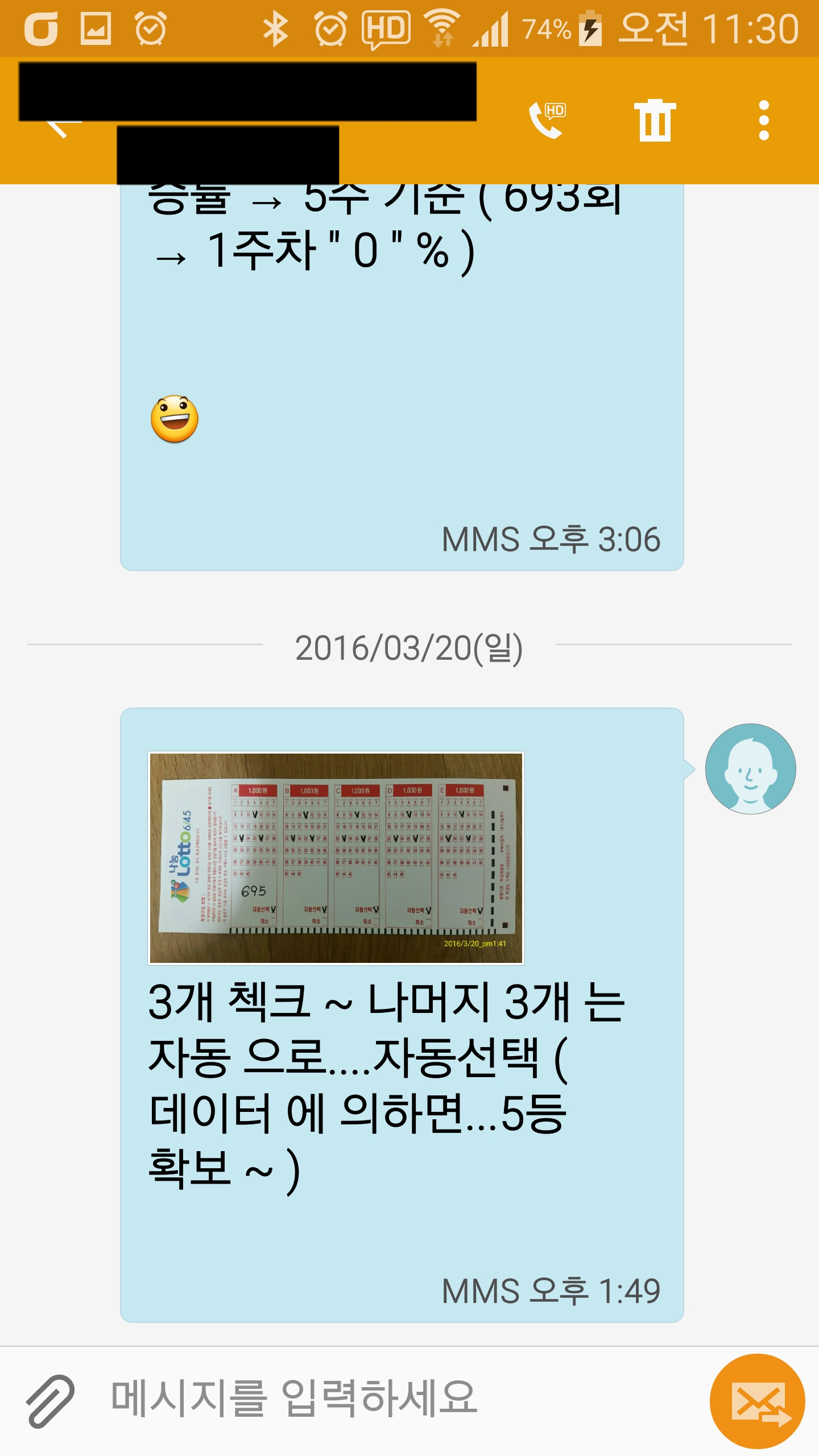Send the message with the orange button
819x1456 pixels.
pos(757,1401)
